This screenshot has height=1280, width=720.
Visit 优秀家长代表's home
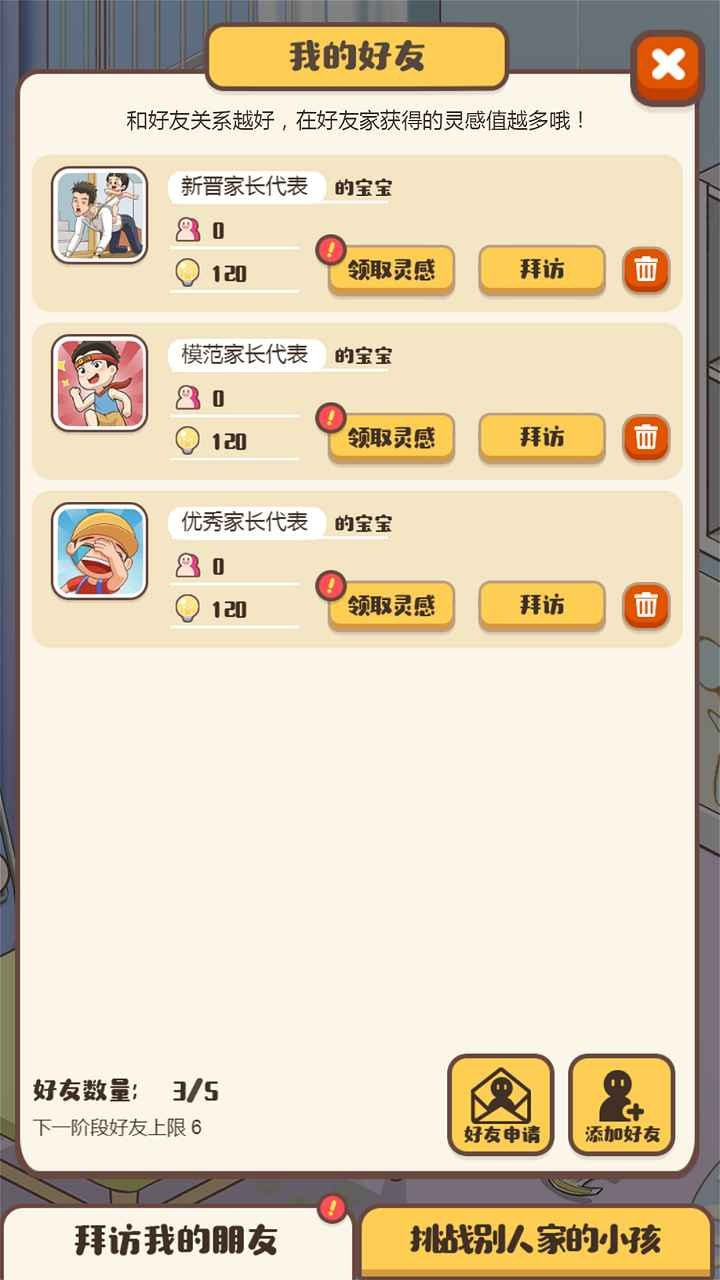(x=541, y=605)
